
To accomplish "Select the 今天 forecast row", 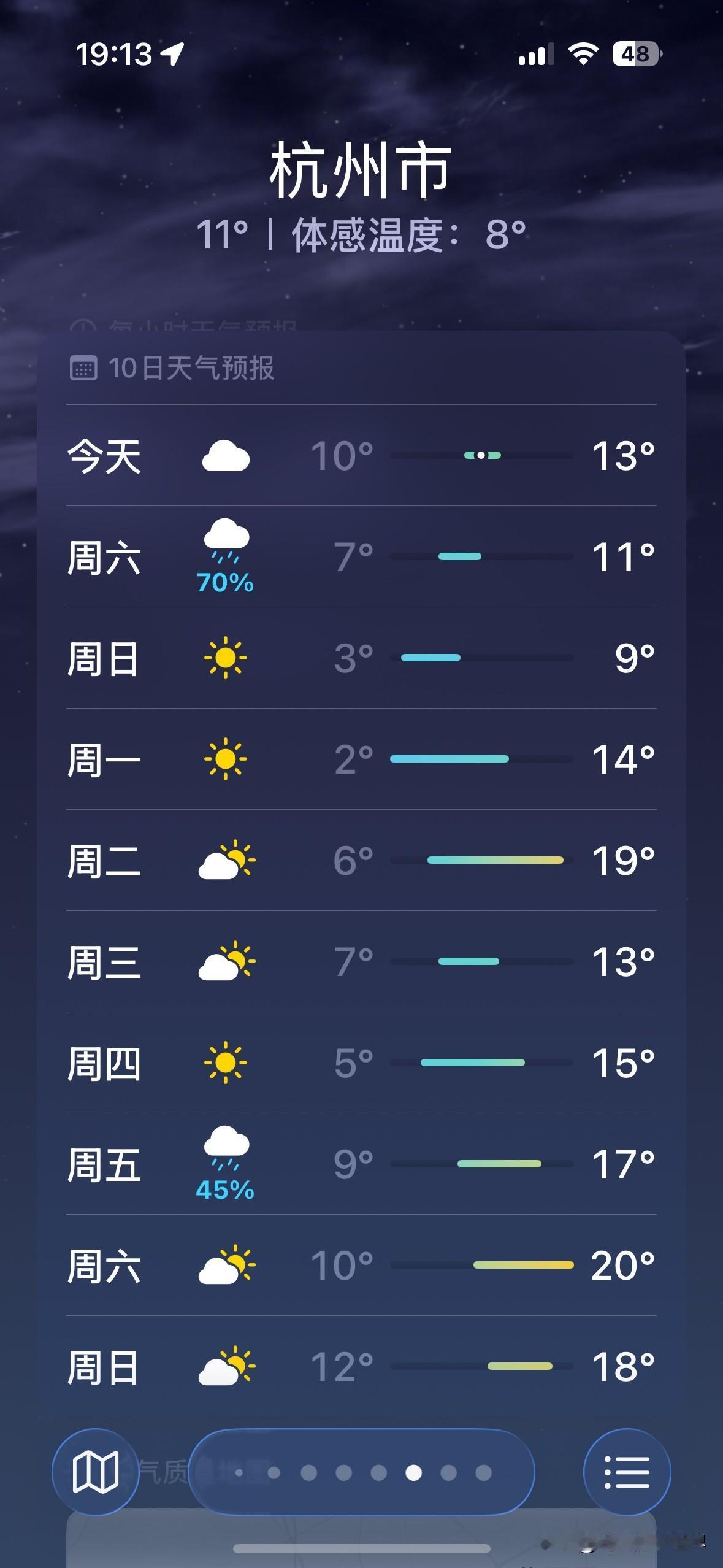I will 362,457.
